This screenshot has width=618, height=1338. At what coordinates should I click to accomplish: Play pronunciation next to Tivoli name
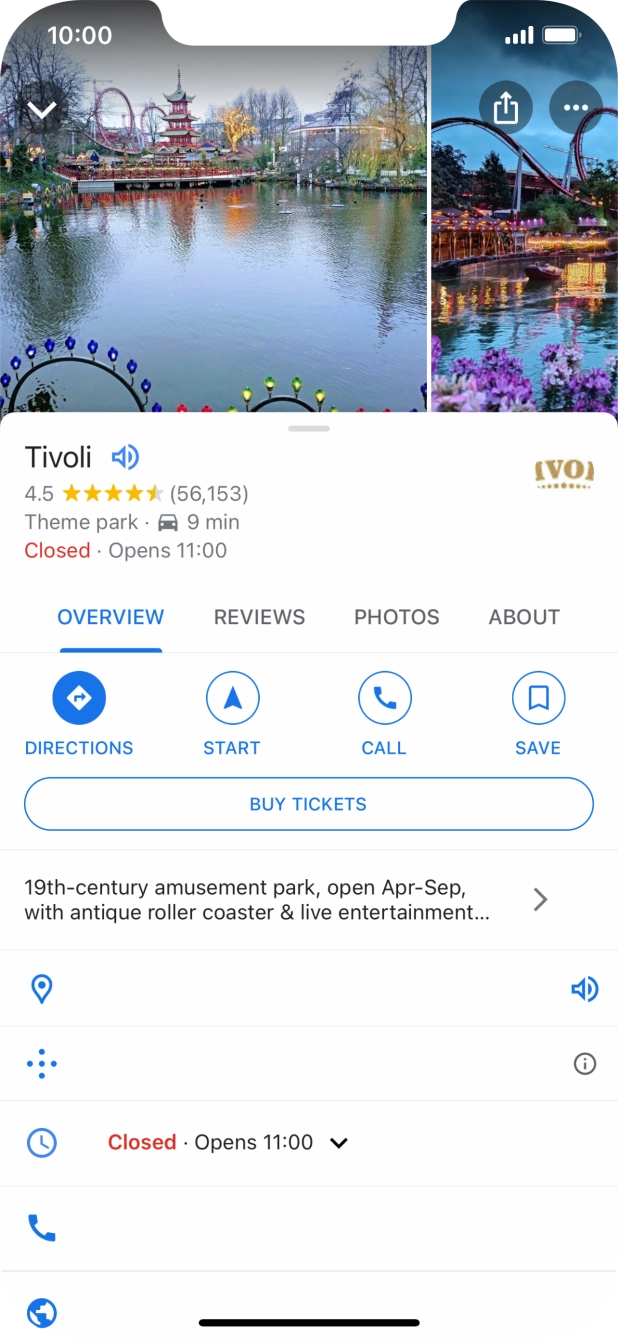pos(125,457)
